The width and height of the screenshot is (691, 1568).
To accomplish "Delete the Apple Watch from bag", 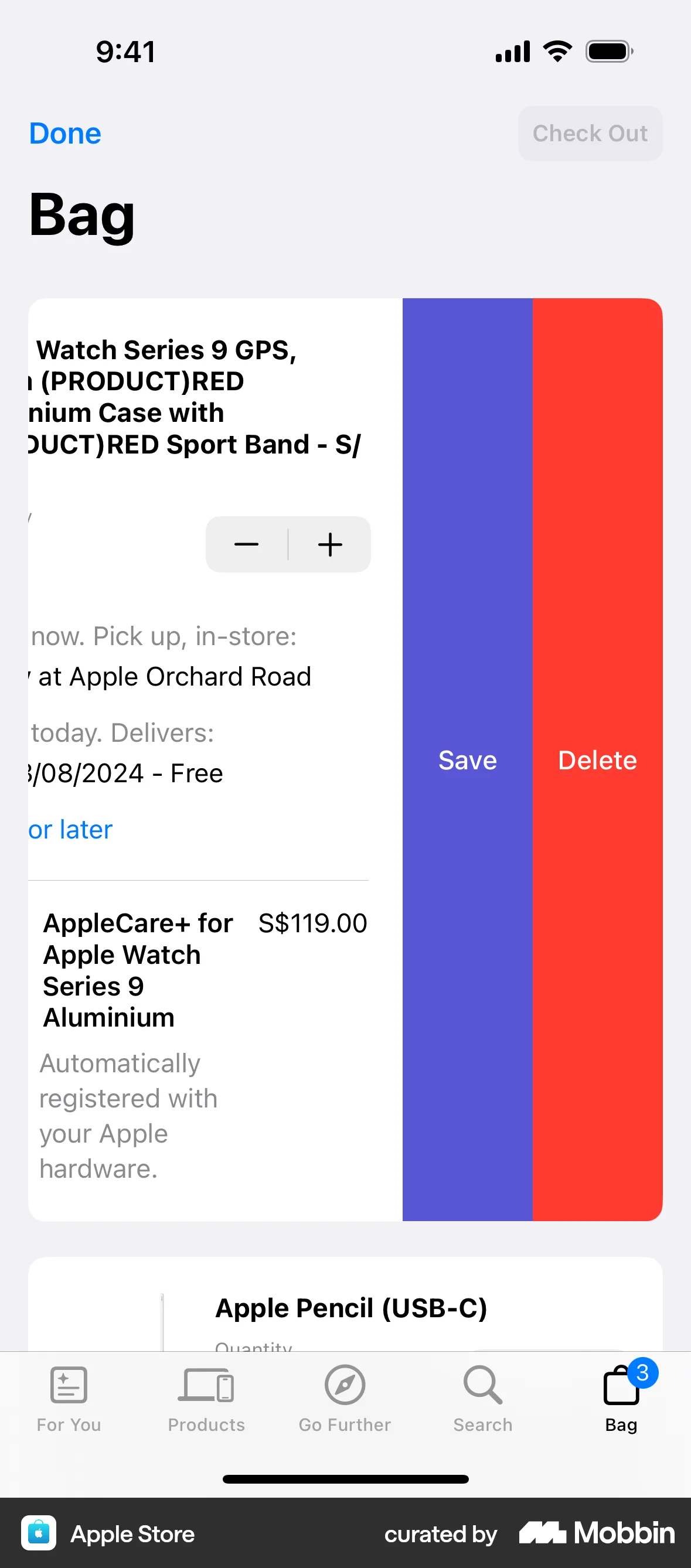I will click(597, 759).
